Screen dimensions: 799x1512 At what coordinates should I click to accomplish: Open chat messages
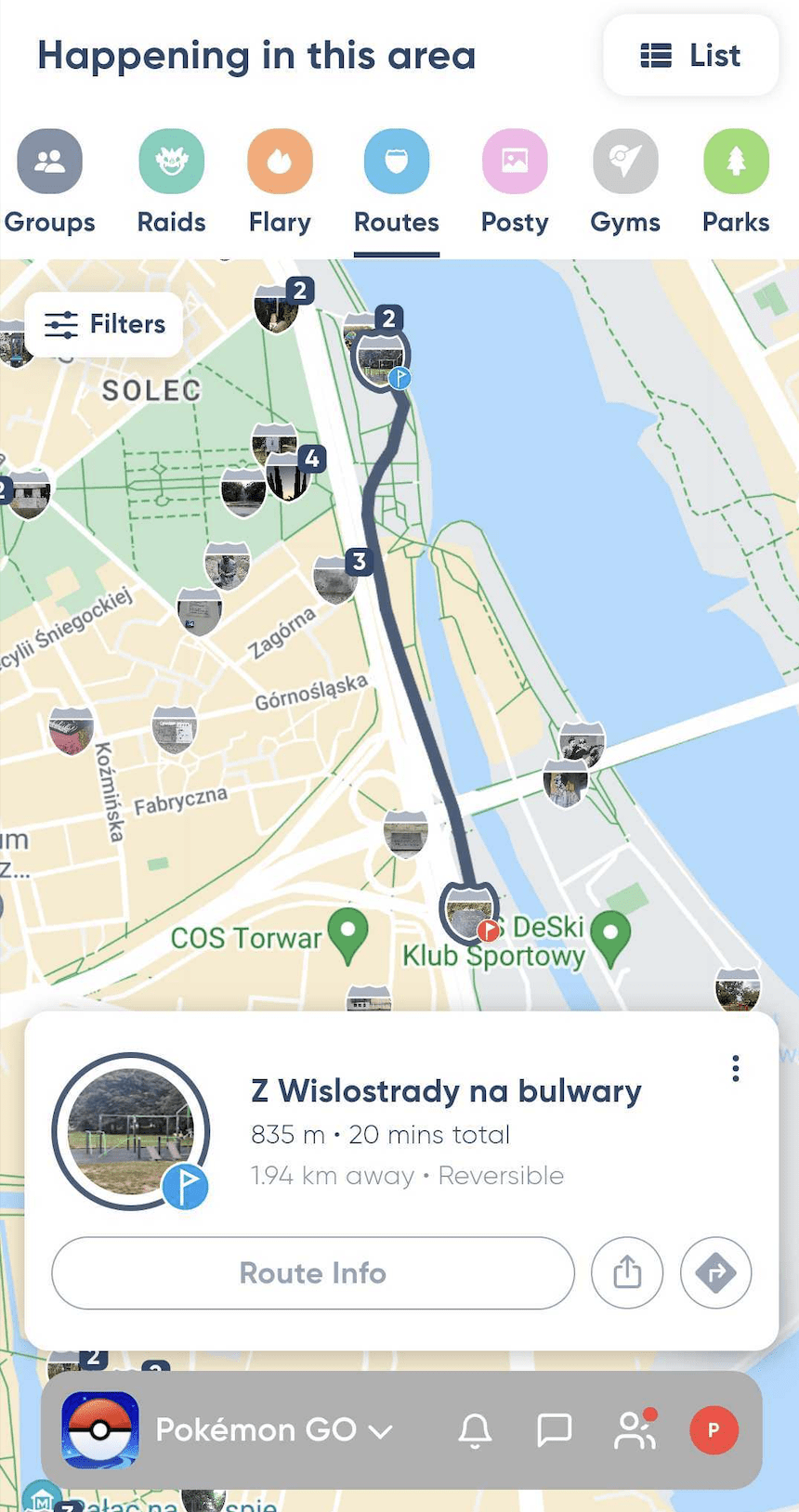click(555, 1430)
